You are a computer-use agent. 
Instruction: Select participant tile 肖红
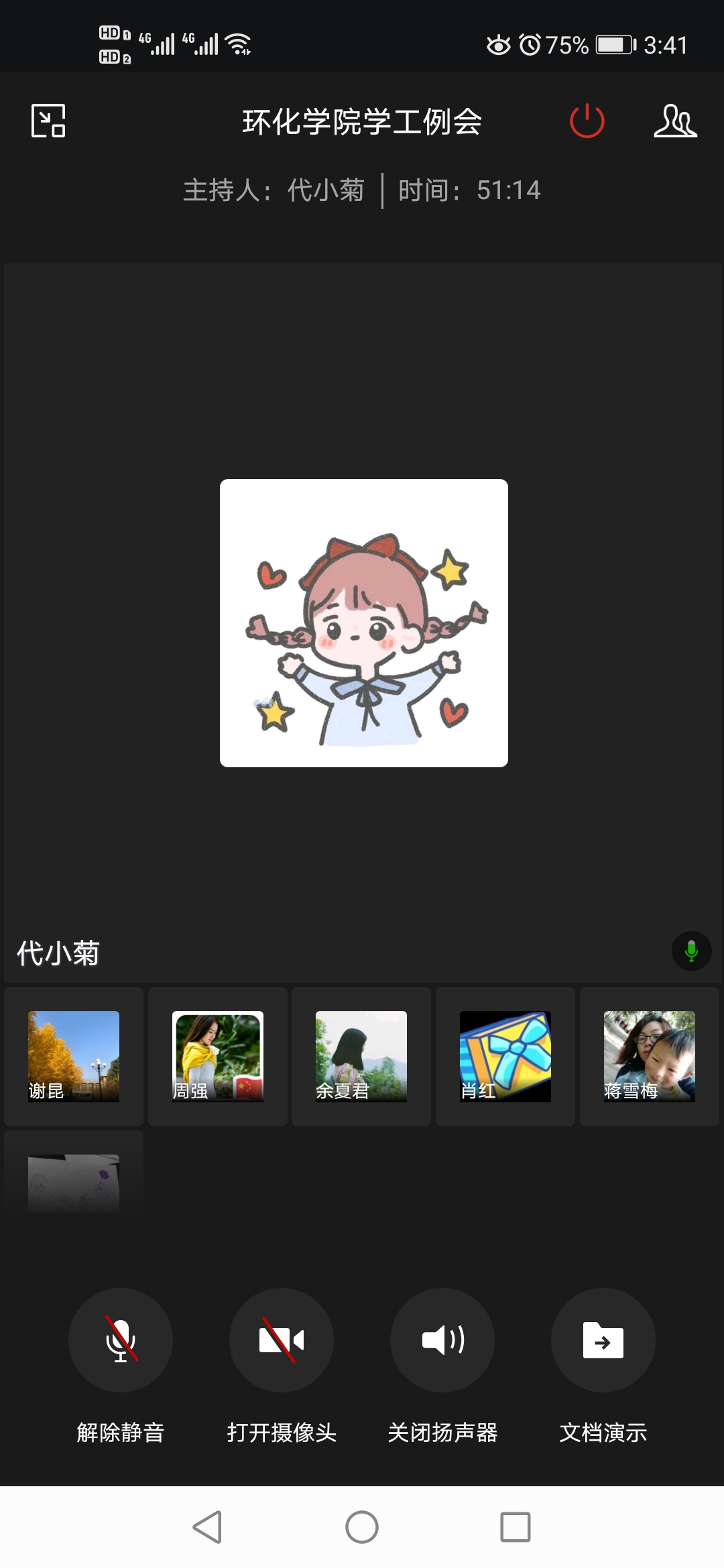click(x=505, y=1056)
